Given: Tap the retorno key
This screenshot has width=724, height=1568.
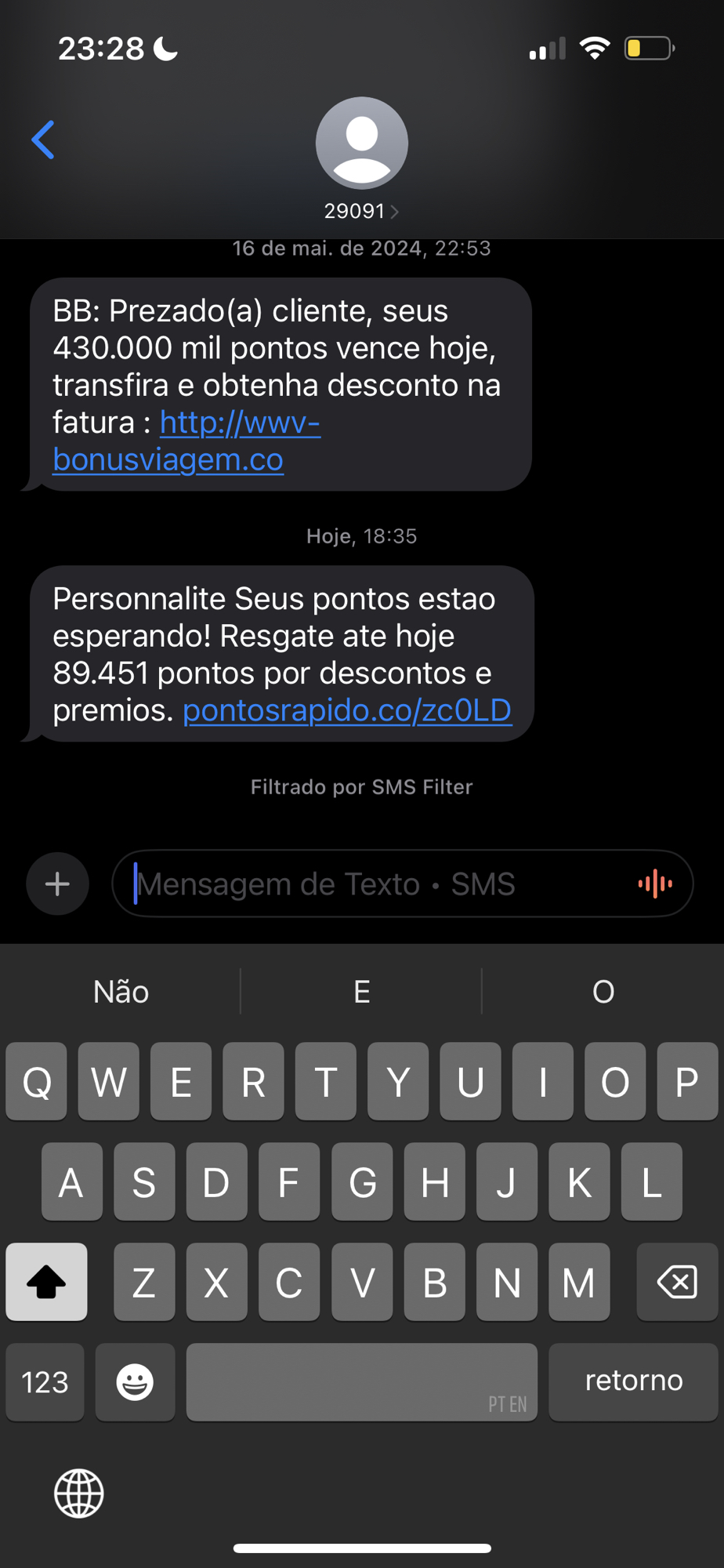Looking at the screenshot, I should pos(633,1382).
